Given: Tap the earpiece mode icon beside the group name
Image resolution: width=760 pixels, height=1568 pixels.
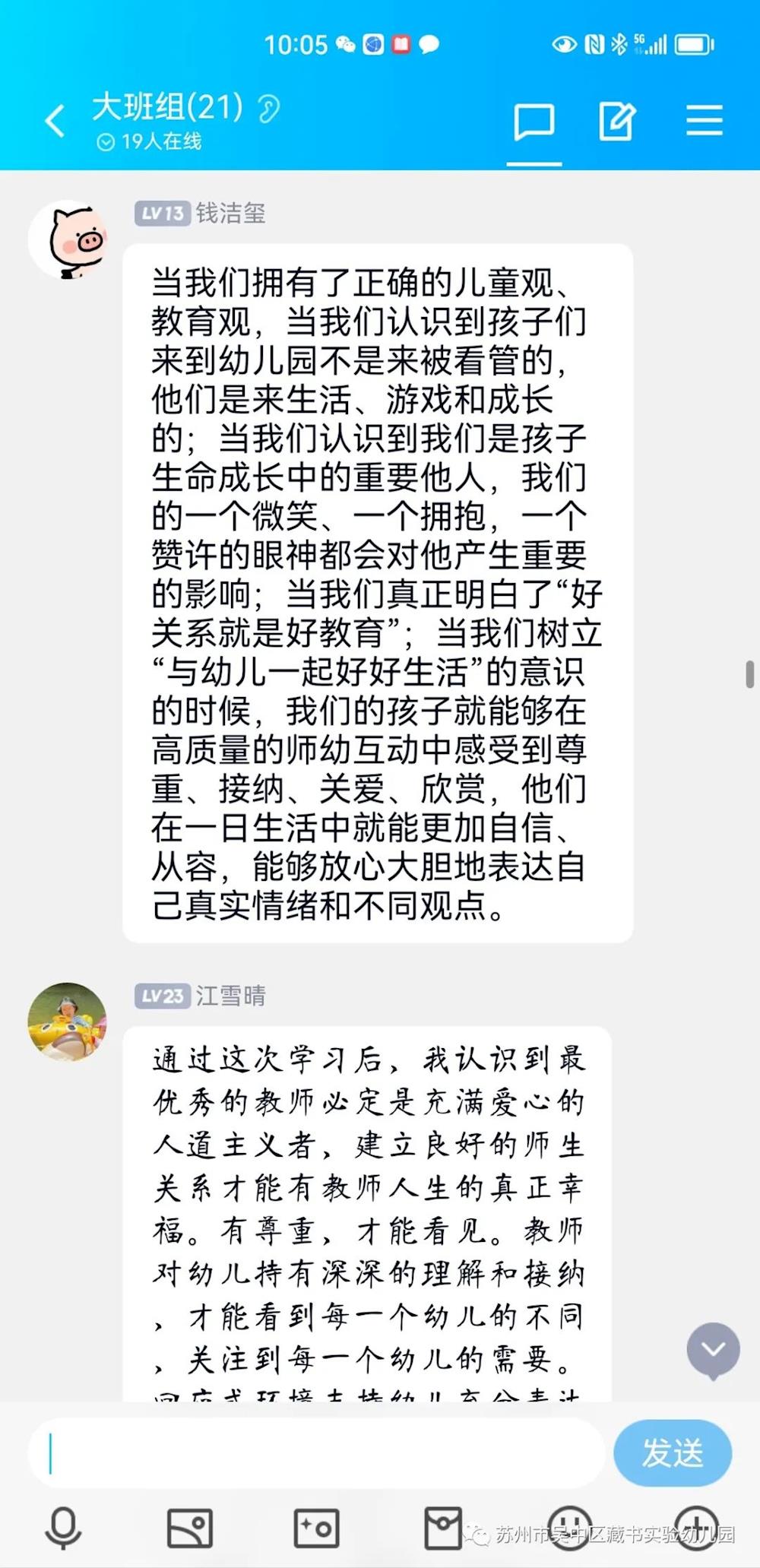Looking at the screenshot, I should [268, 108].
